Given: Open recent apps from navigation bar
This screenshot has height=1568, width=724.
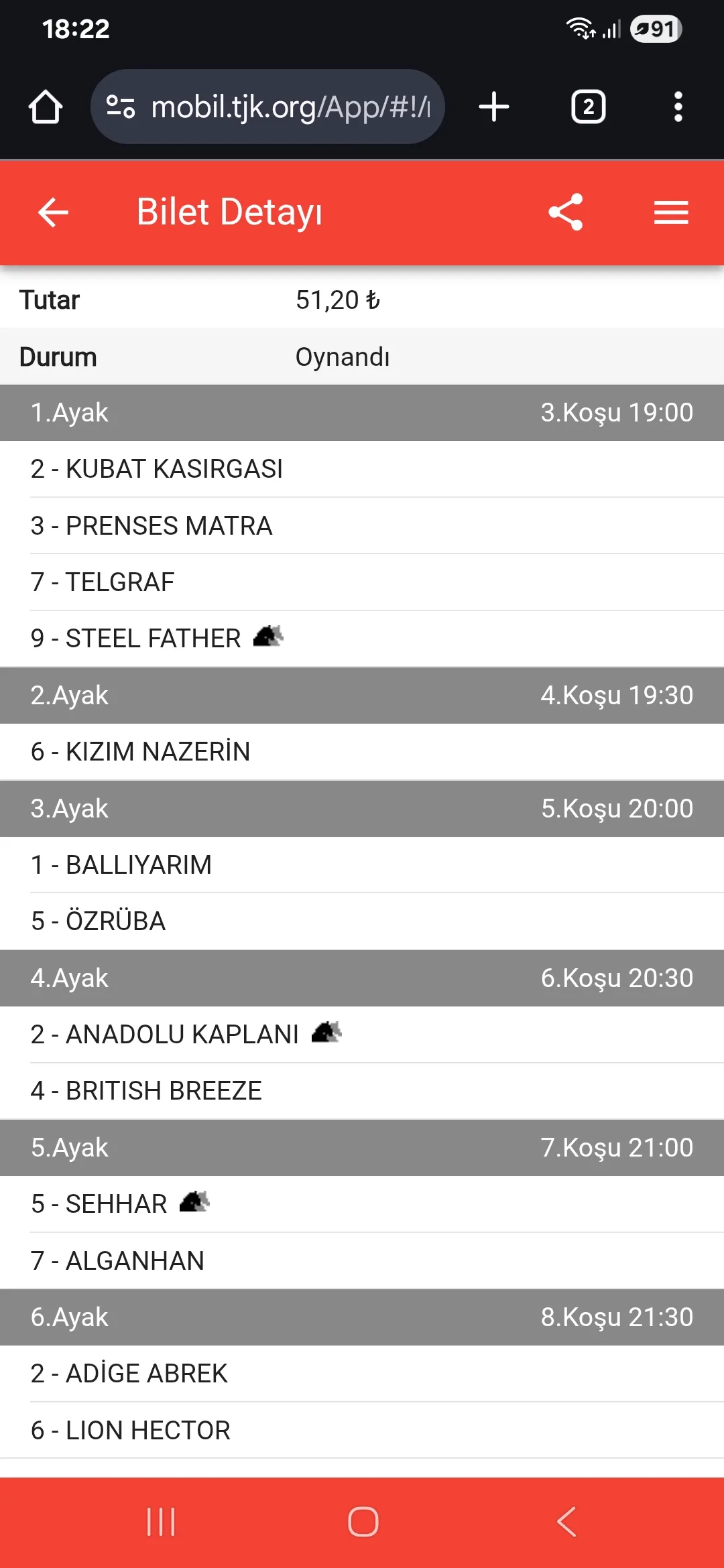Looking at the screenshot, I should point(161,1521).
